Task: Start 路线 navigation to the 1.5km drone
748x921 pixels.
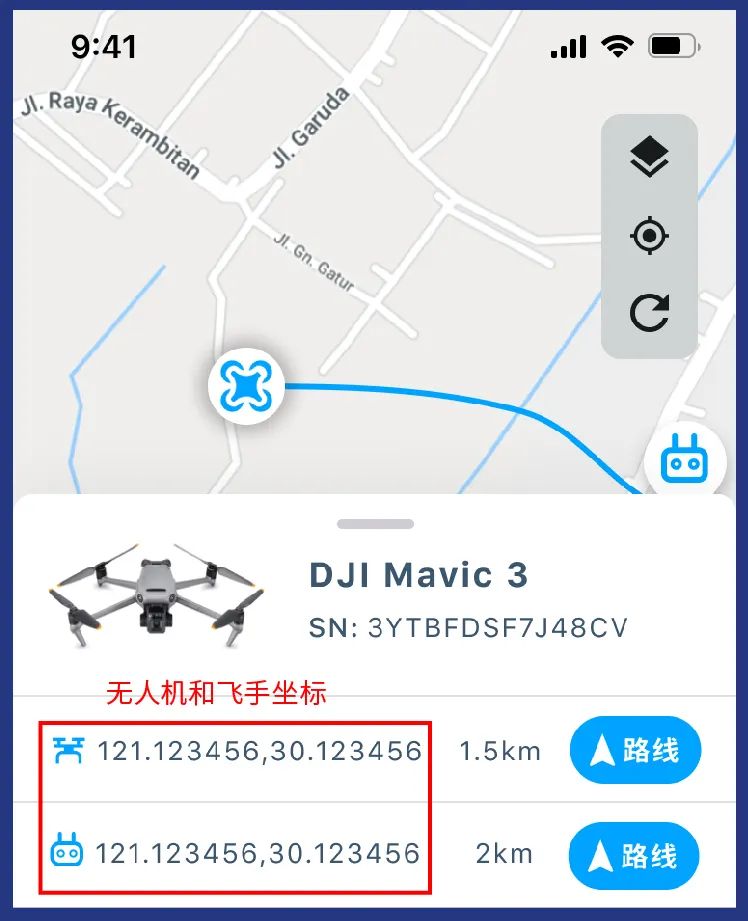Action: click(635, 750)
